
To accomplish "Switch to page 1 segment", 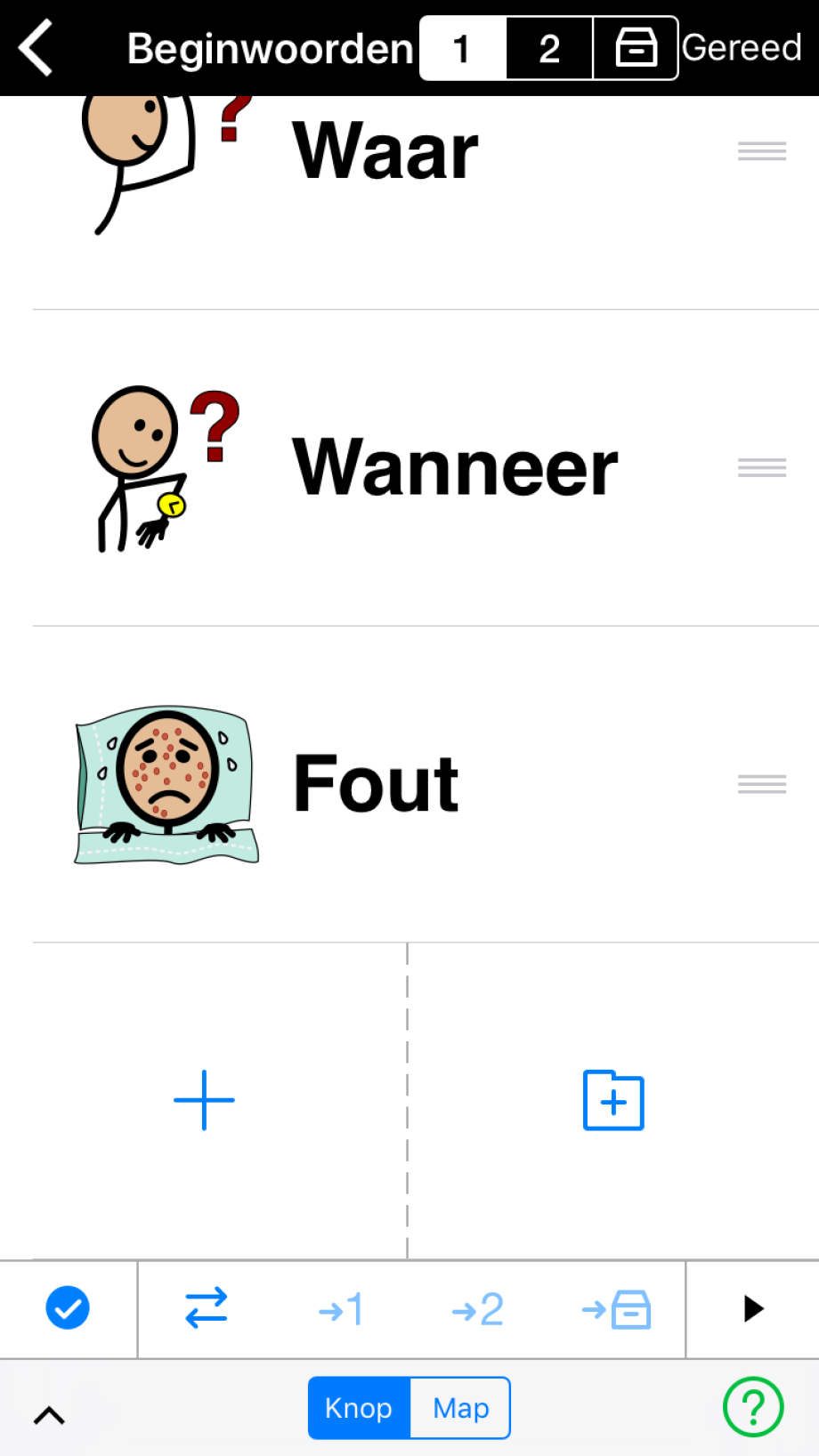I will [462, 49].
